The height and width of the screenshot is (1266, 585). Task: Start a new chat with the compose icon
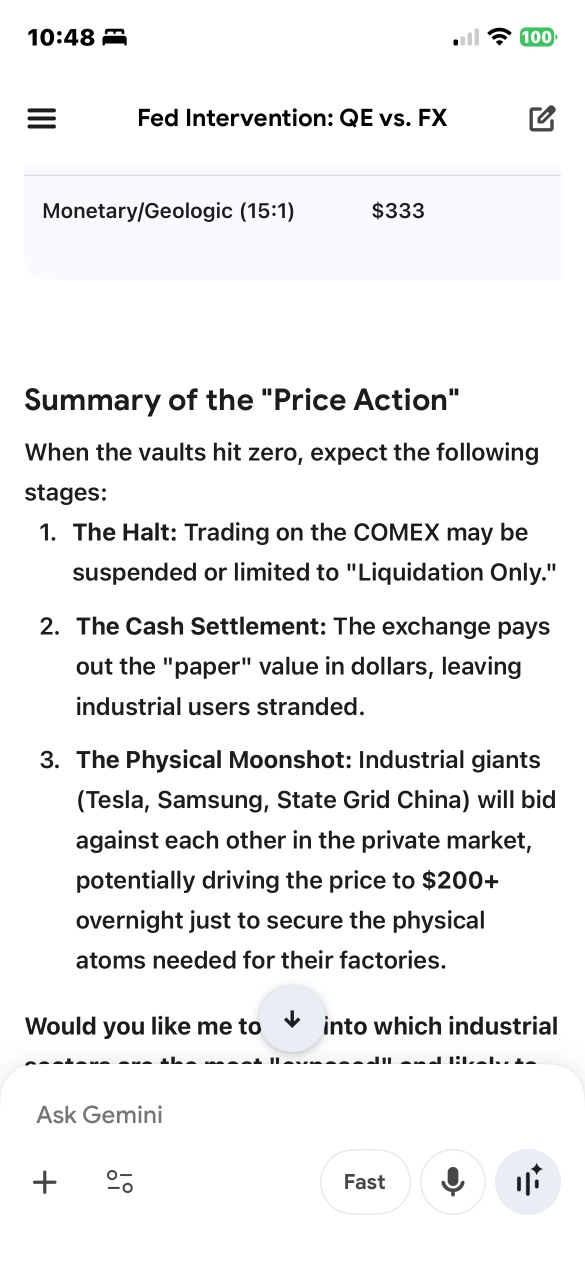pos(541,119)
